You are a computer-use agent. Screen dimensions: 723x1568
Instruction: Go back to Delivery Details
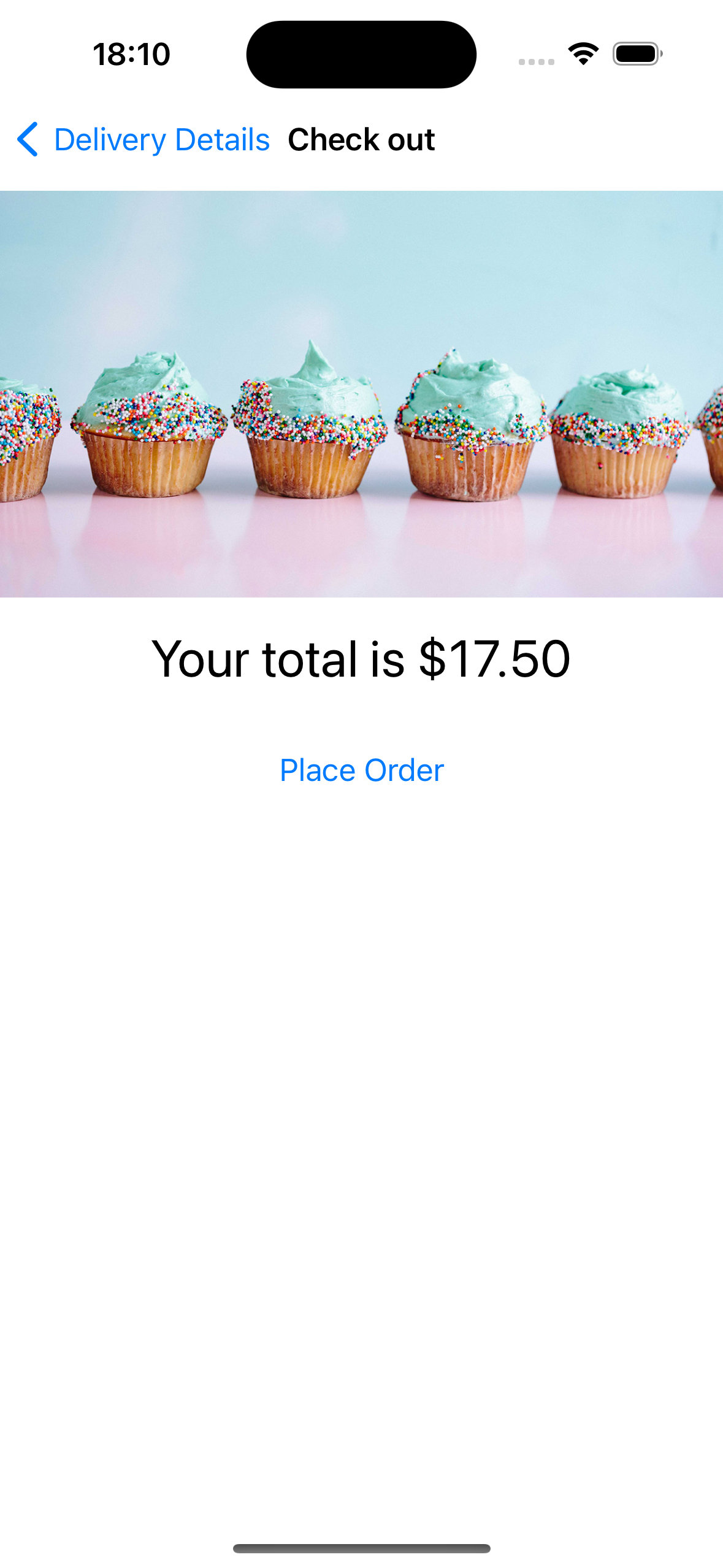(143, 140)
